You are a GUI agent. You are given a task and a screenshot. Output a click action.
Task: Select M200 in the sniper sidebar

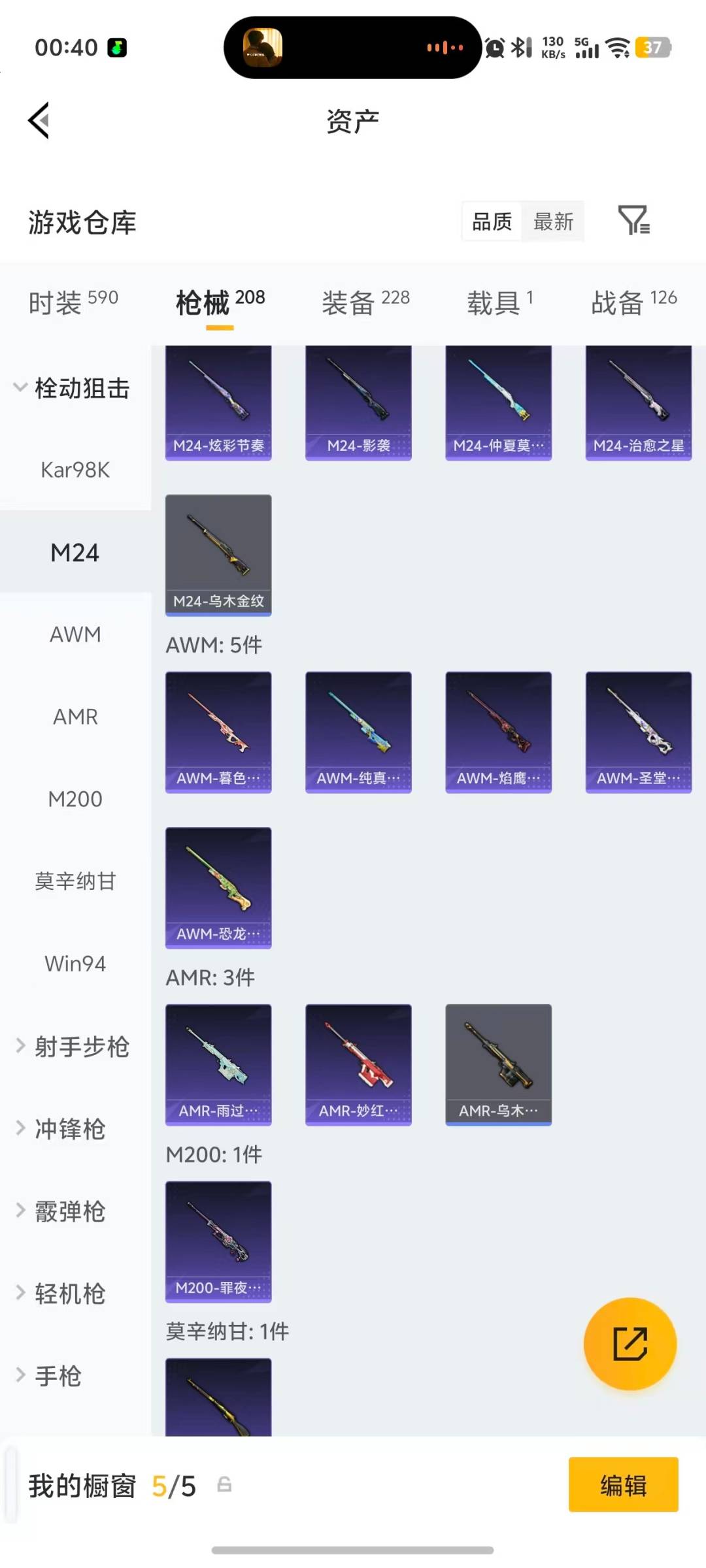(x=75, y=798)
